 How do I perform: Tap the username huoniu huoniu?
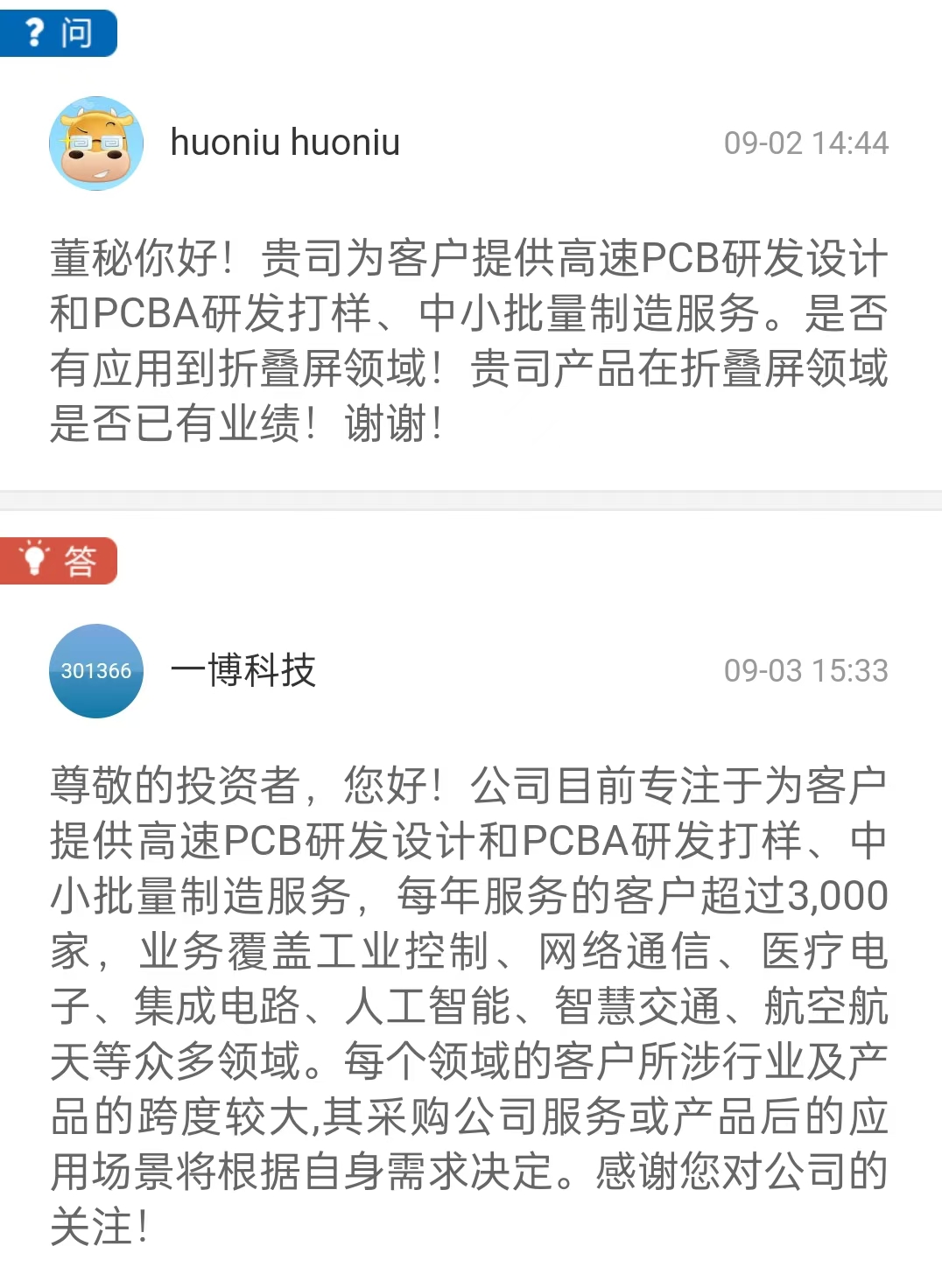tap(285, 143)
